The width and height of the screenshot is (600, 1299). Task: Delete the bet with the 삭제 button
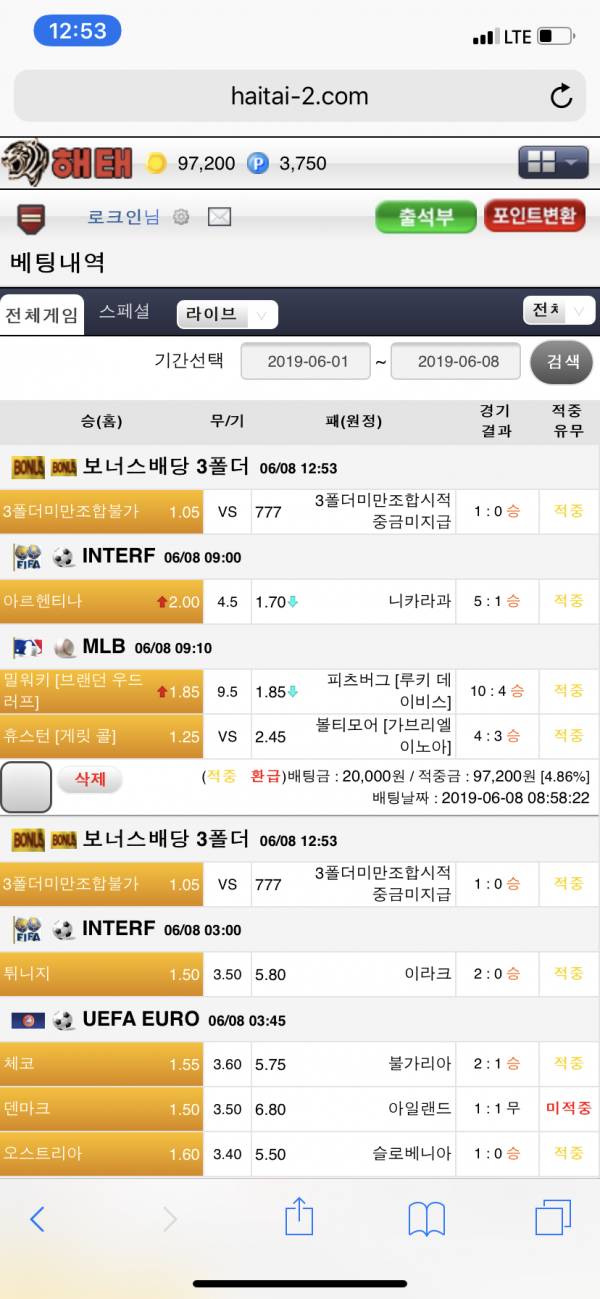(90, 778)
